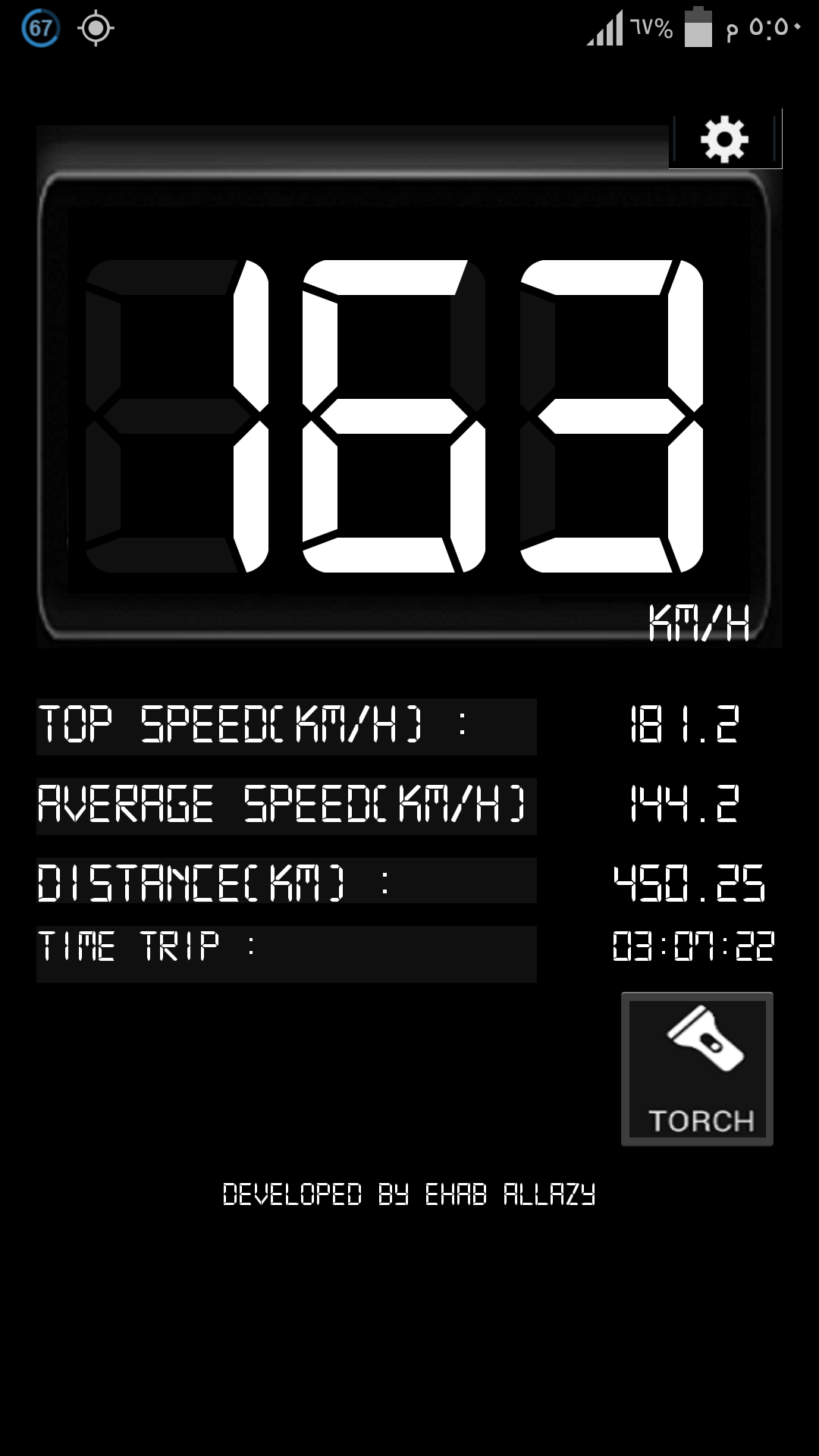Tap the digital speed display showing 163

click(409, 413)
